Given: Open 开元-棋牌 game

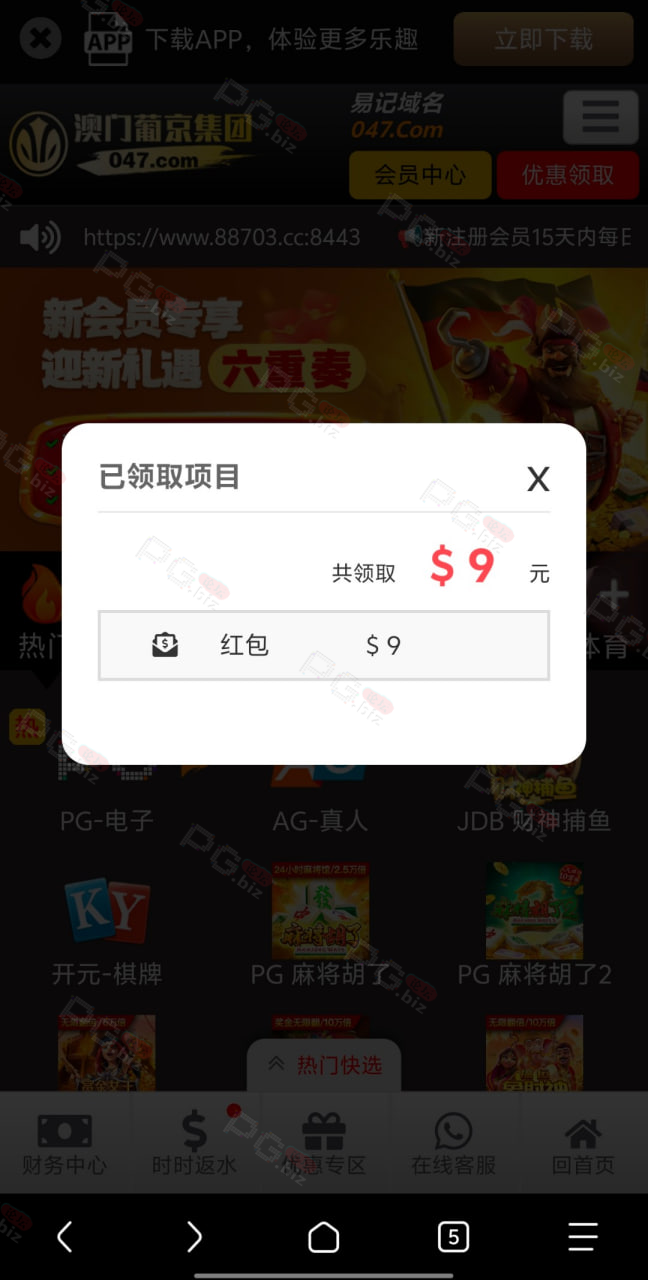Looking at the screenshot, I should tap(107, 928).
